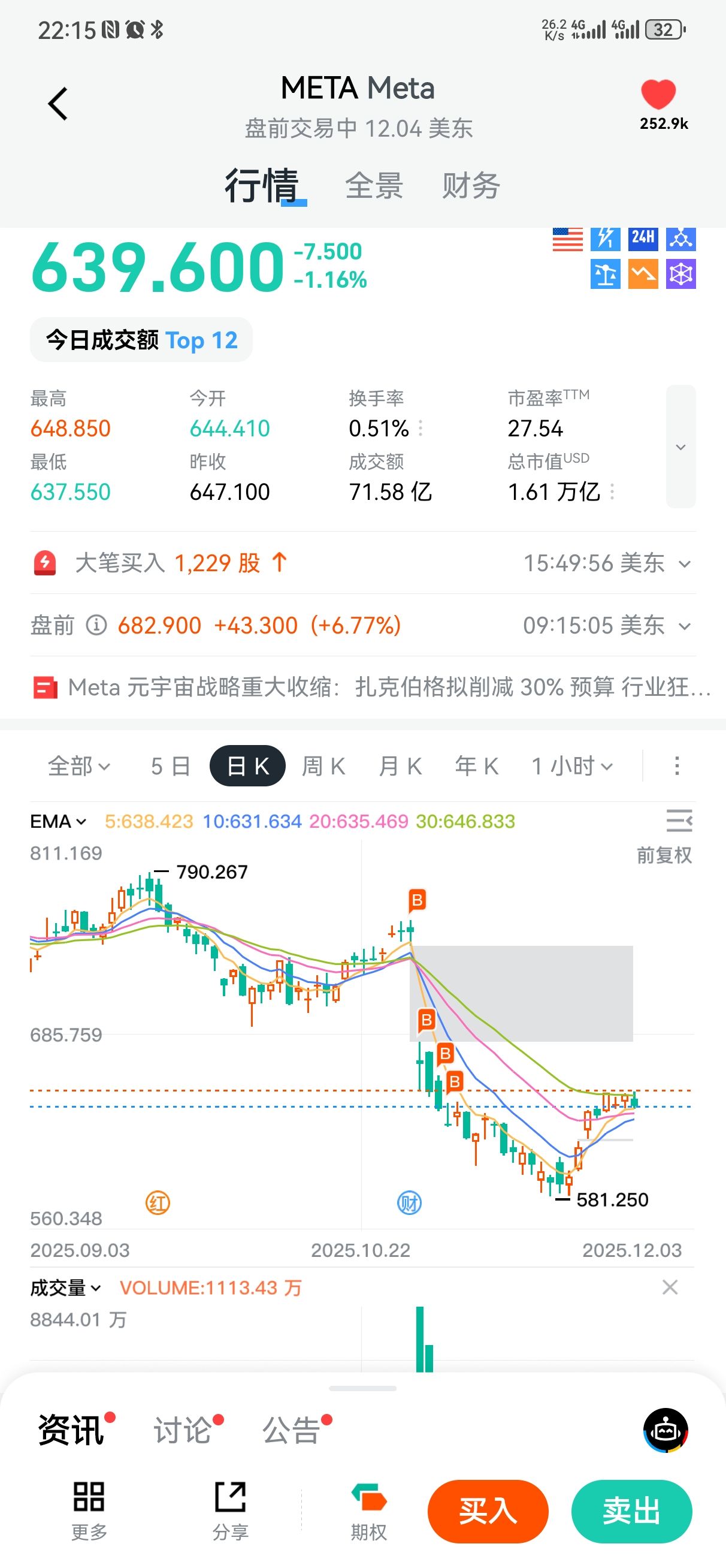The image size is (726, 1568).
Task: Open the 1 小时 interval dropdown
Action: tap(572, 766)
